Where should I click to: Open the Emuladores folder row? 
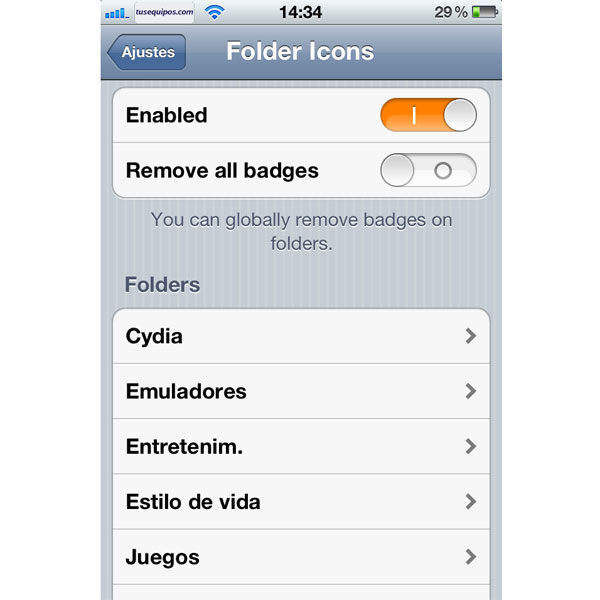(x=300, y=391)
